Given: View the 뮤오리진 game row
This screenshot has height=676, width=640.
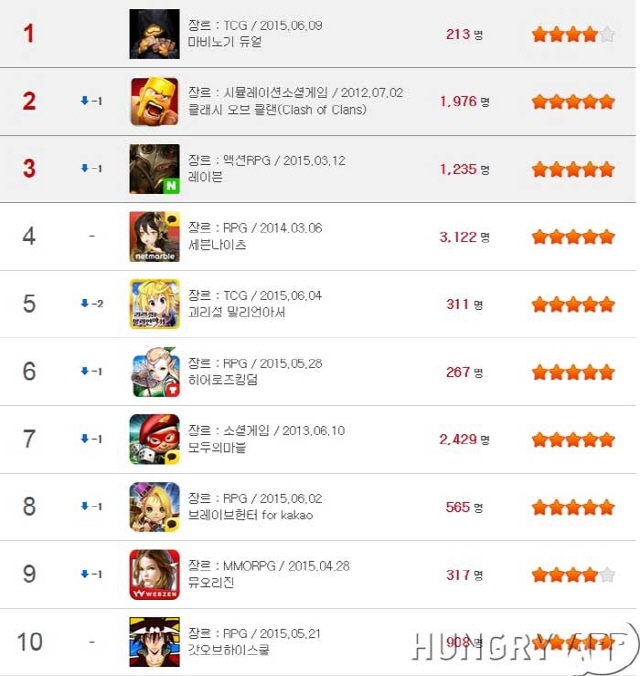Looking at the screenshot, I should 318,575.
